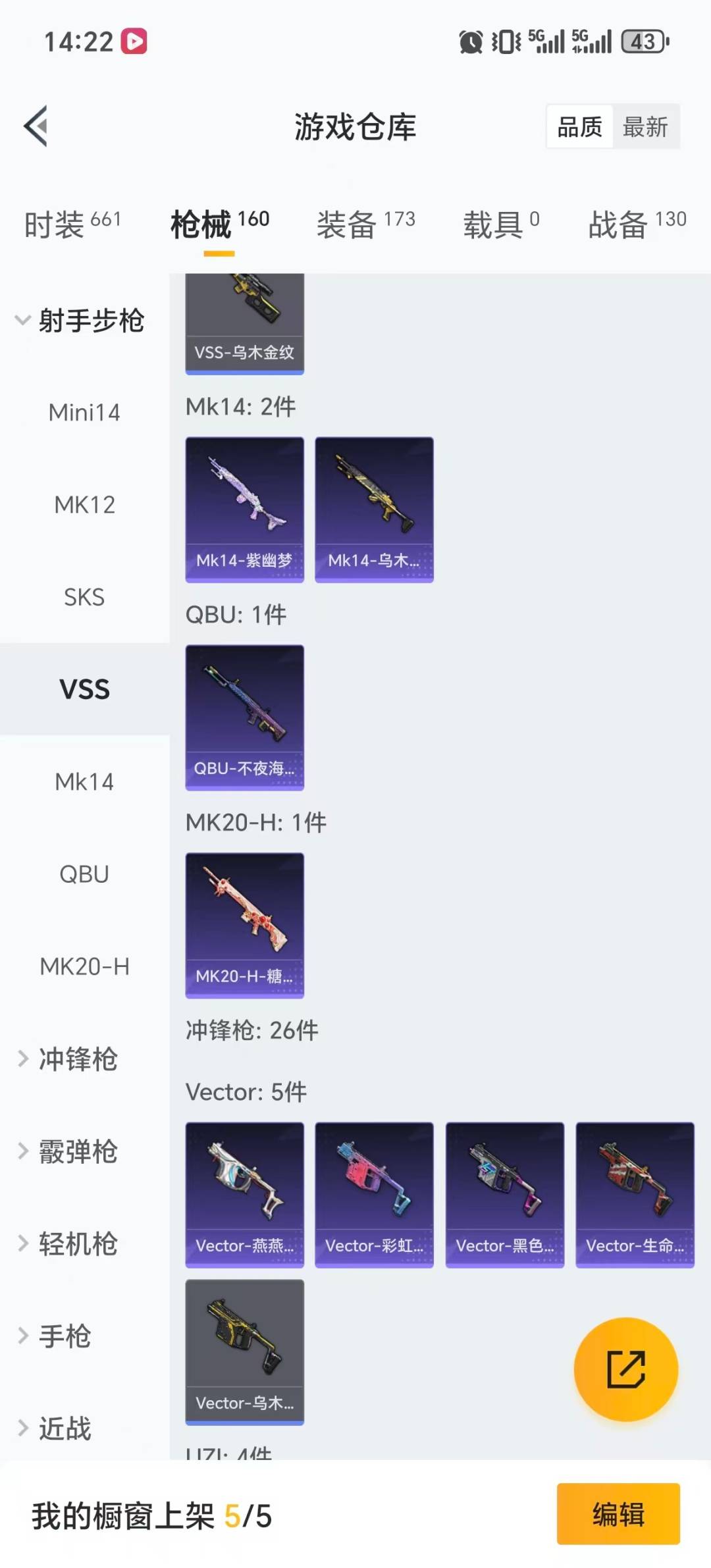View the Mk14-紫幽梦 skin

tap(244, 510)
